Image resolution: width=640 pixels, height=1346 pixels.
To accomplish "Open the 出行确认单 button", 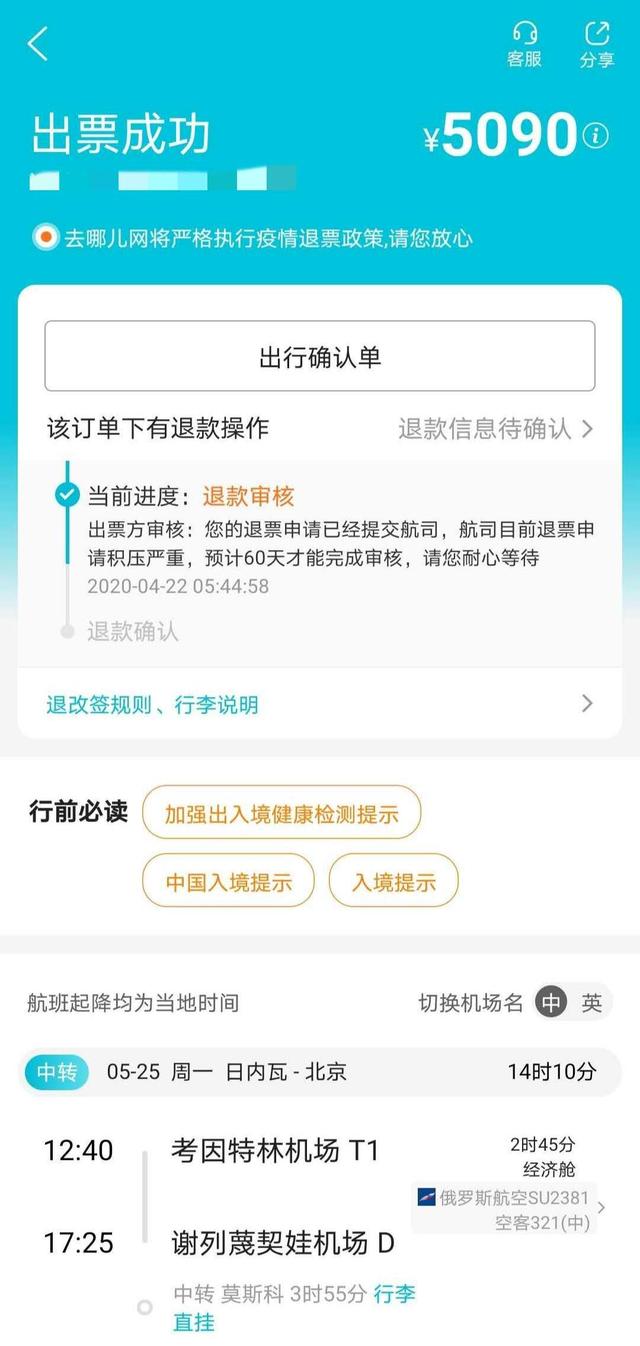I will (x=320, y=356).
